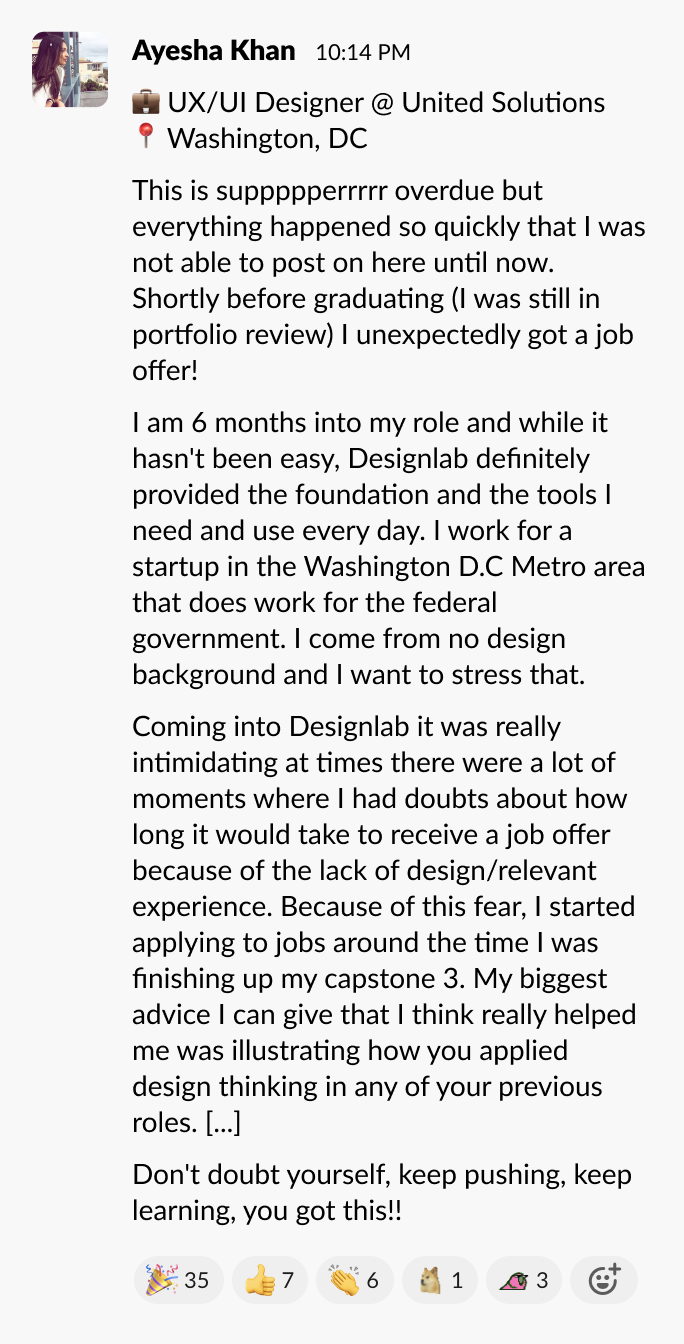Open the add reaction emoji picker
Image resolution: width=684 pixels, height=1344 pixels.
pyautogui.click(x=604, y=1280)
